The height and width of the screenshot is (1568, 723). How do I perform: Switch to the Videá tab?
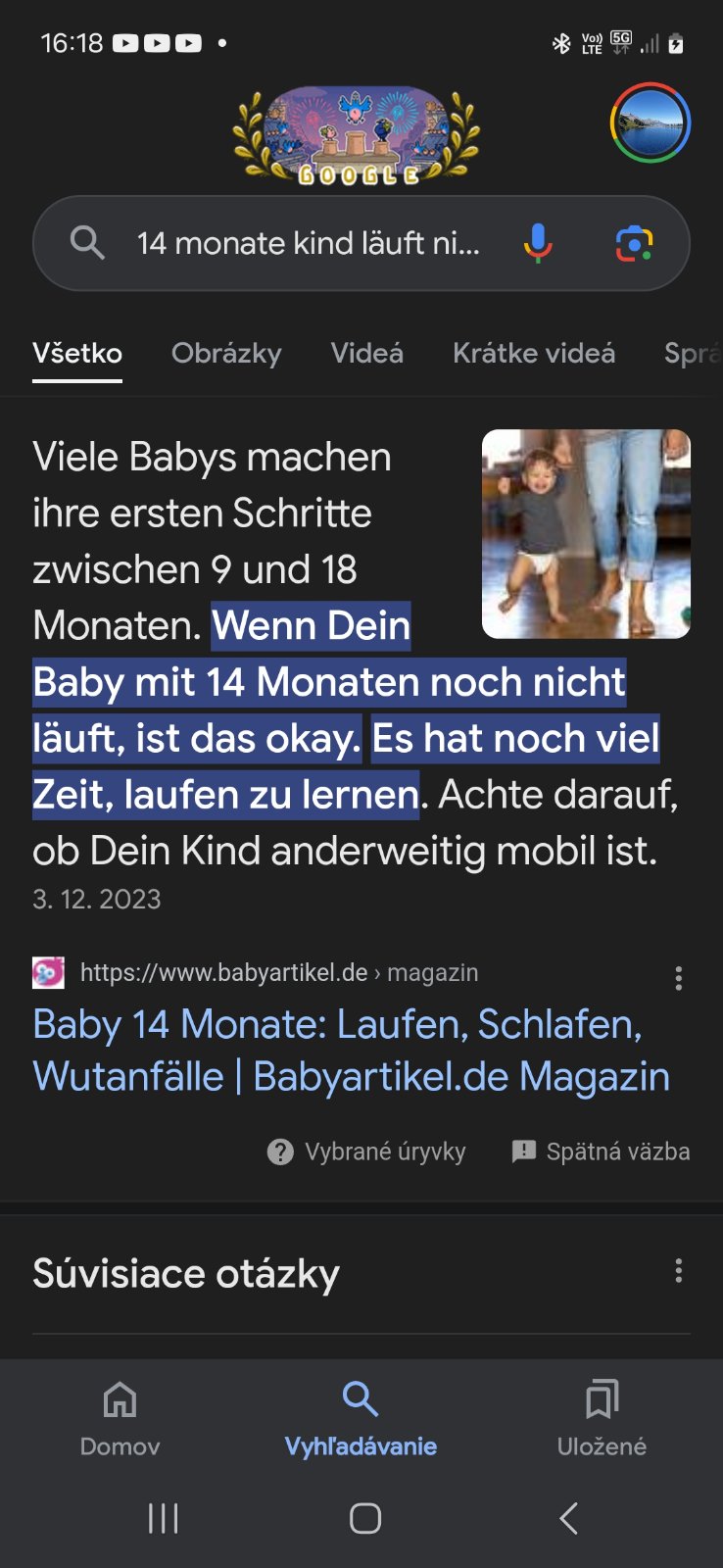coord(366,353)
